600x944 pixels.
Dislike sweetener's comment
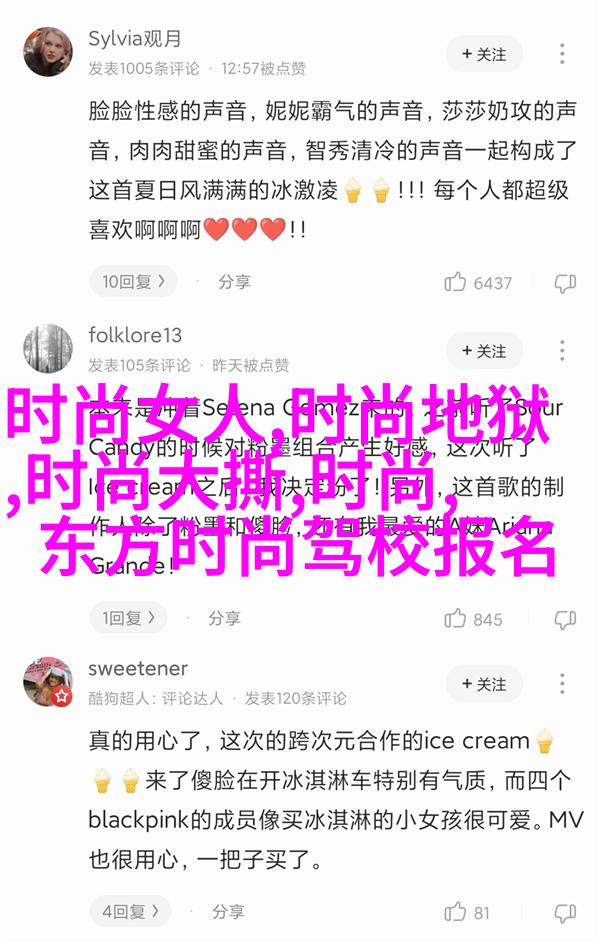tap(565, 912)
